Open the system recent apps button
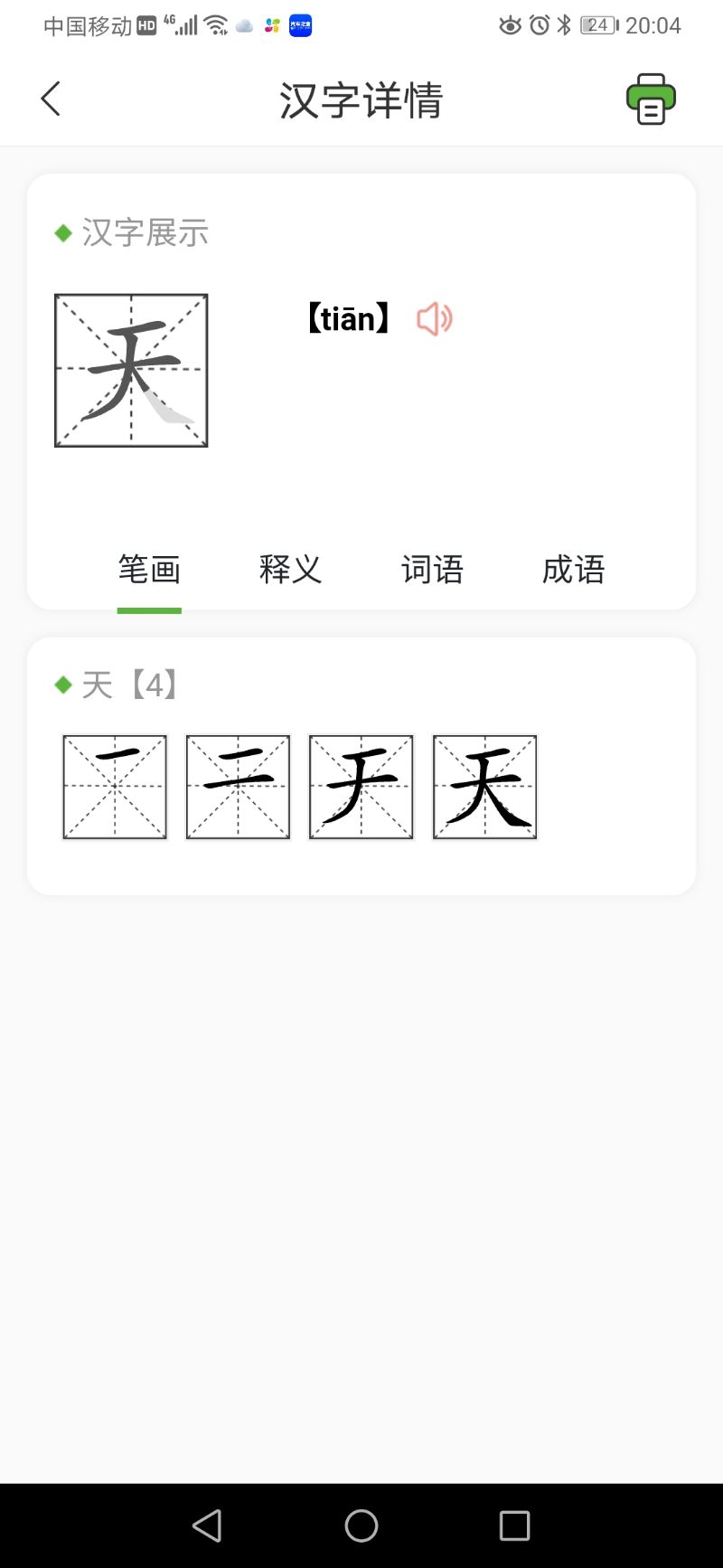The image size is (723, 1568). click(x=514, y=1525)
